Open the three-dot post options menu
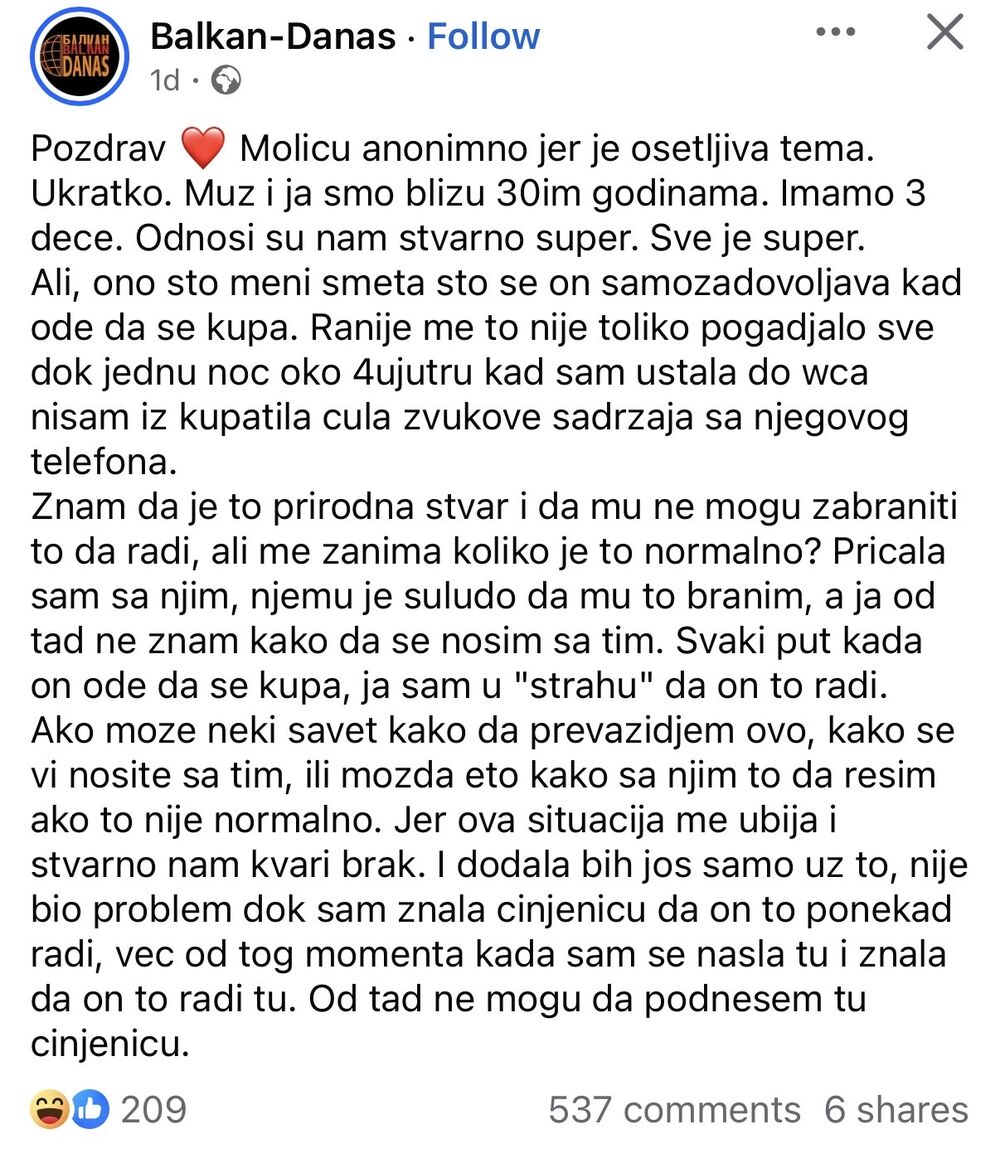This screenshot has height=1163, width=1000. tap(835, 34)
